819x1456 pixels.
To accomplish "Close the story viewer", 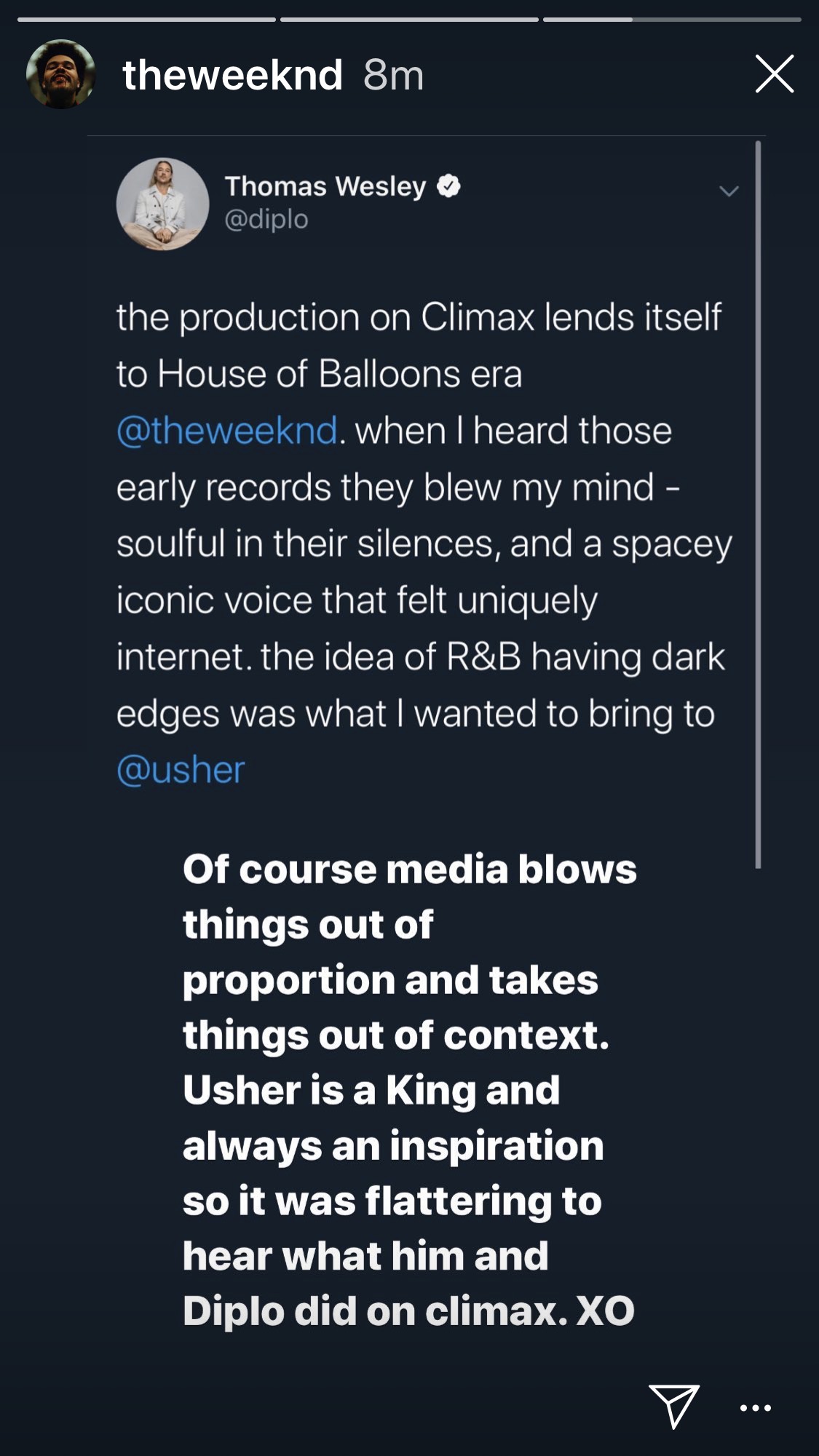I will [x=774, y=74].
